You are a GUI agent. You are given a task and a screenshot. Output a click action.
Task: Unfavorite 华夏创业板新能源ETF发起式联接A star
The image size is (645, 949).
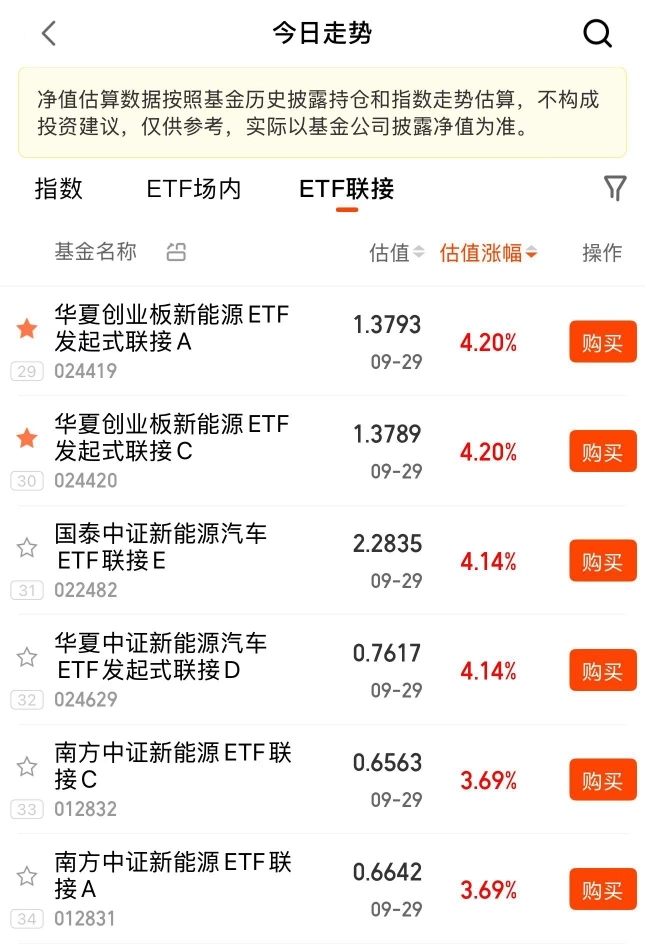tap(27, 328)
